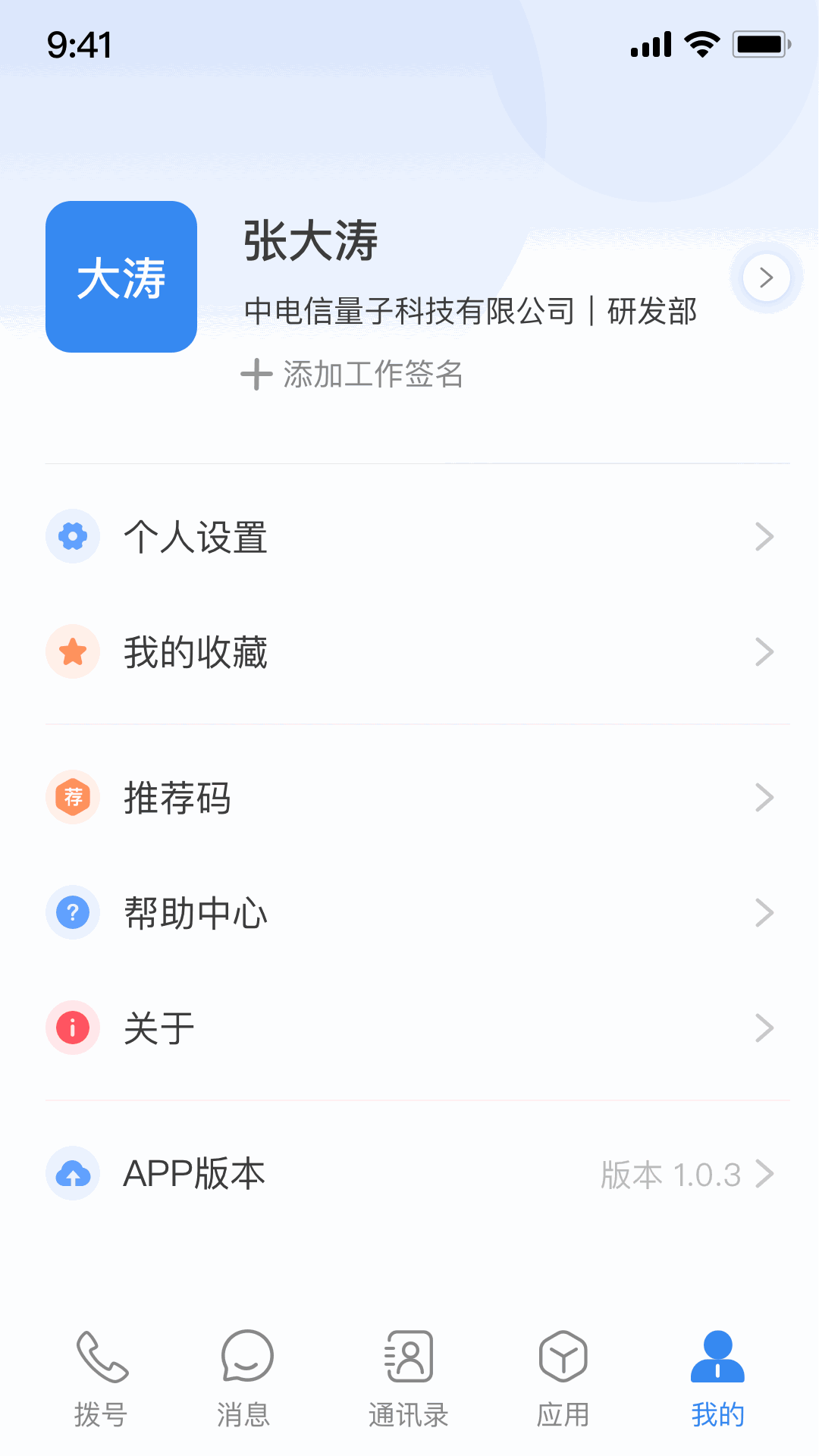Click the cloud upload icon for APP版本

(72, 1173)
